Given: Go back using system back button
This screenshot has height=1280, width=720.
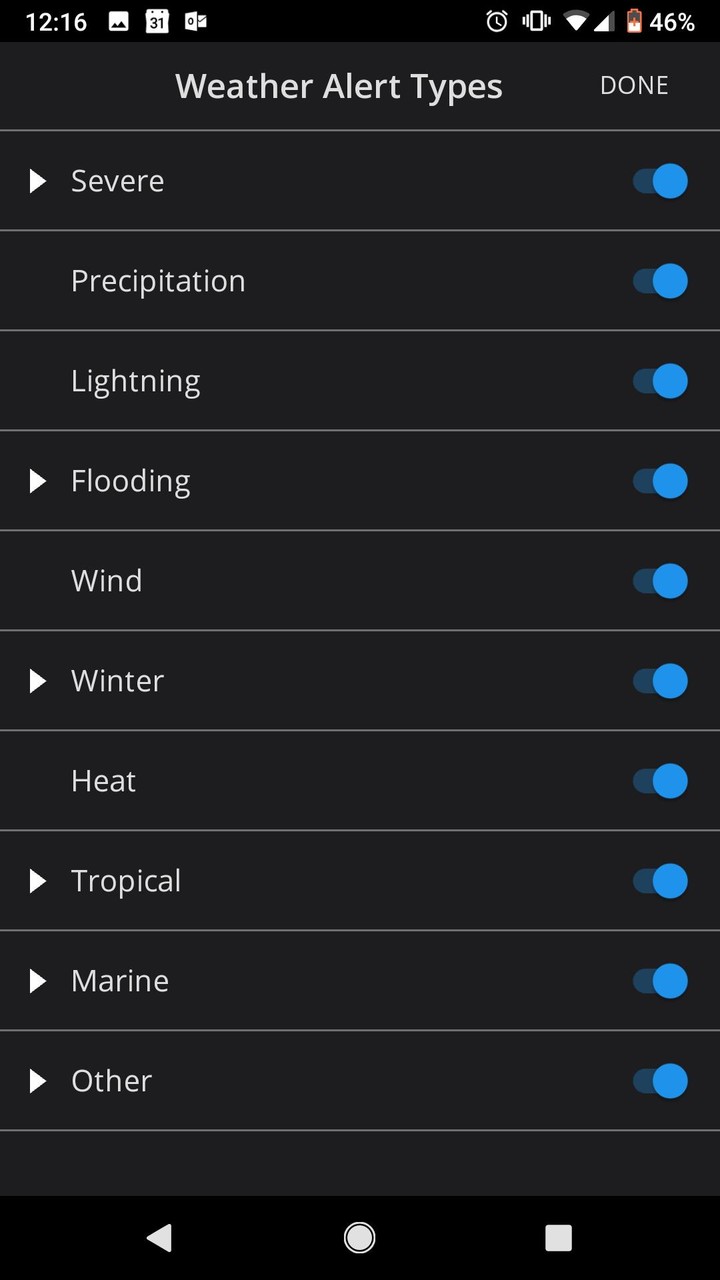Looking at the screenshot, I should click(159, 1238).
